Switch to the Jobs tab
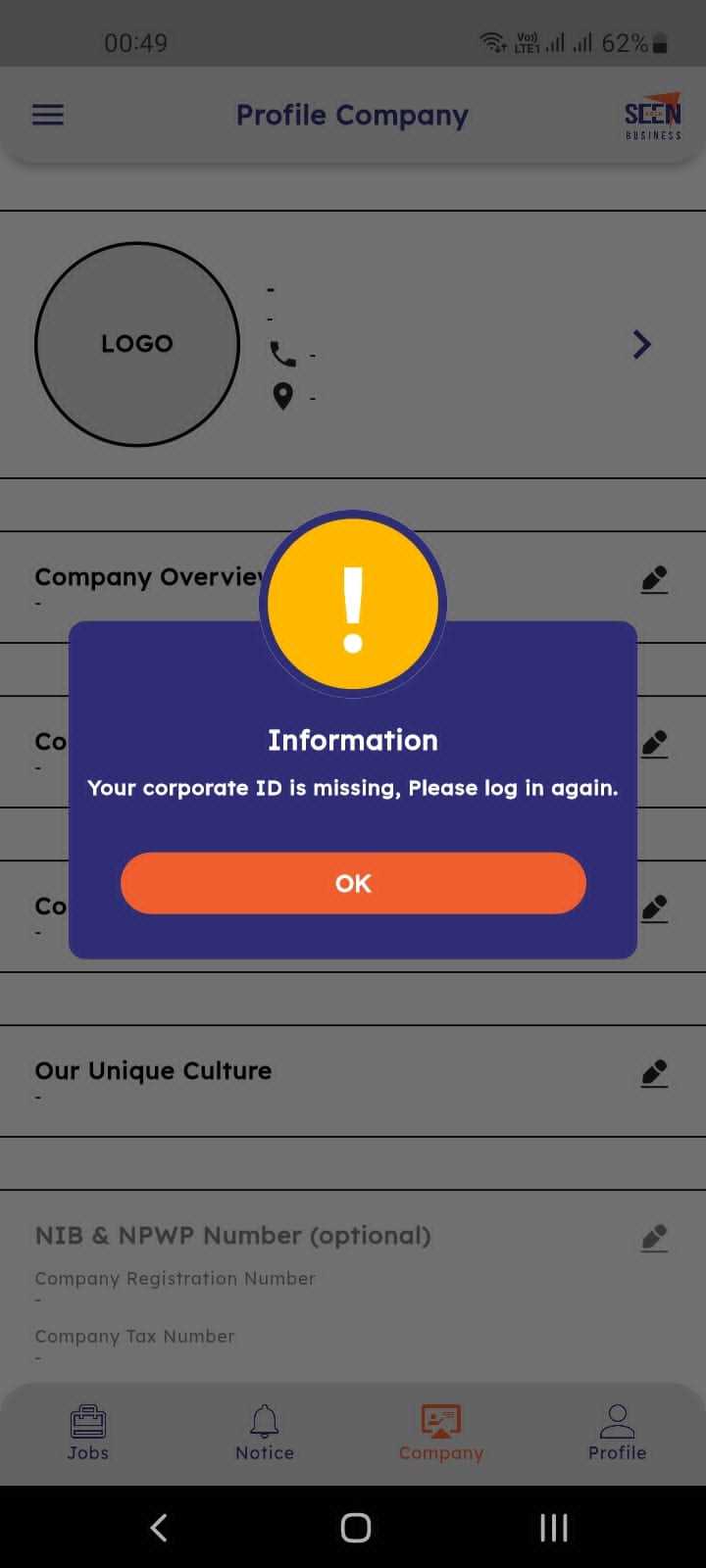The width and height of the screenshot is (706, 1568). (x=88, y=1432)
